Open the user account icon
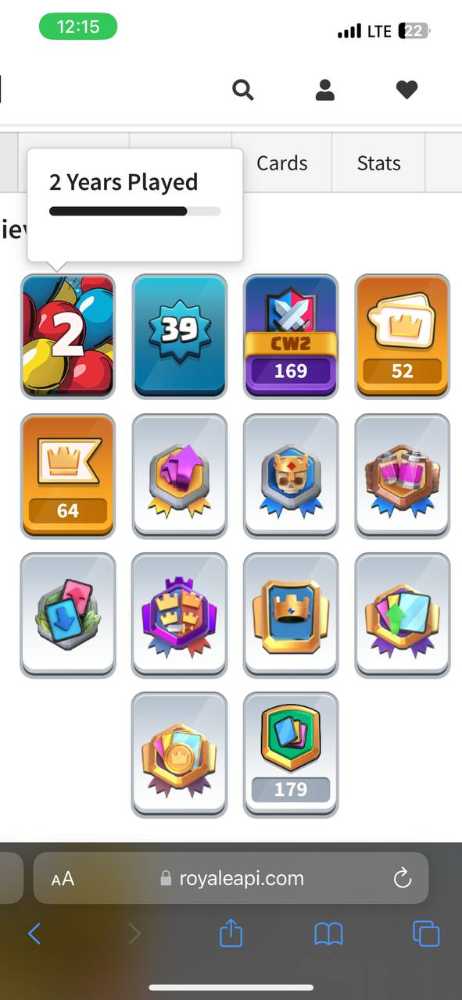Screen dimensions: 462x1000 pyautogui.click(x=325, y=90)
